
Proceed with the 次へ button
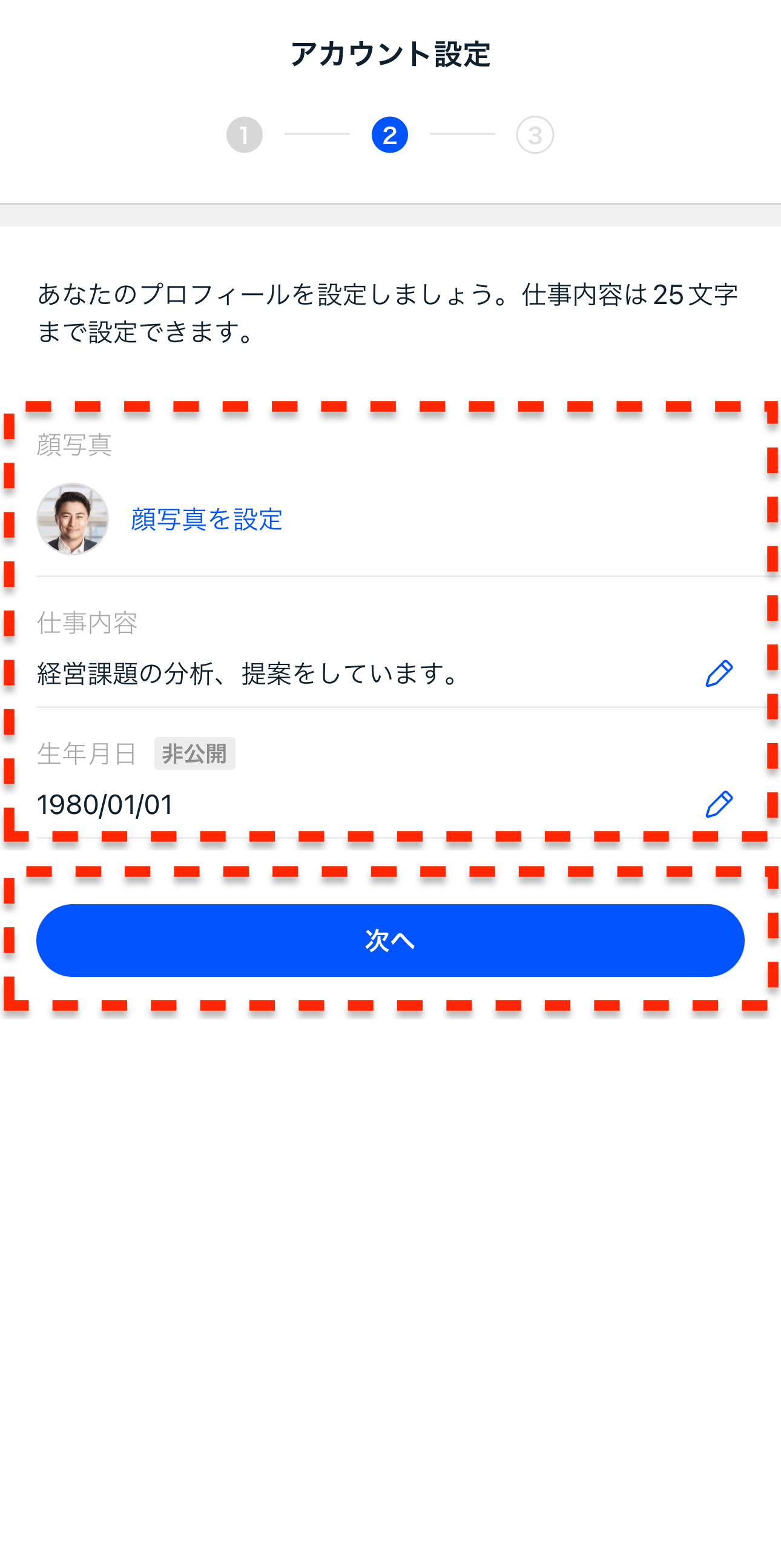[390, 941]
